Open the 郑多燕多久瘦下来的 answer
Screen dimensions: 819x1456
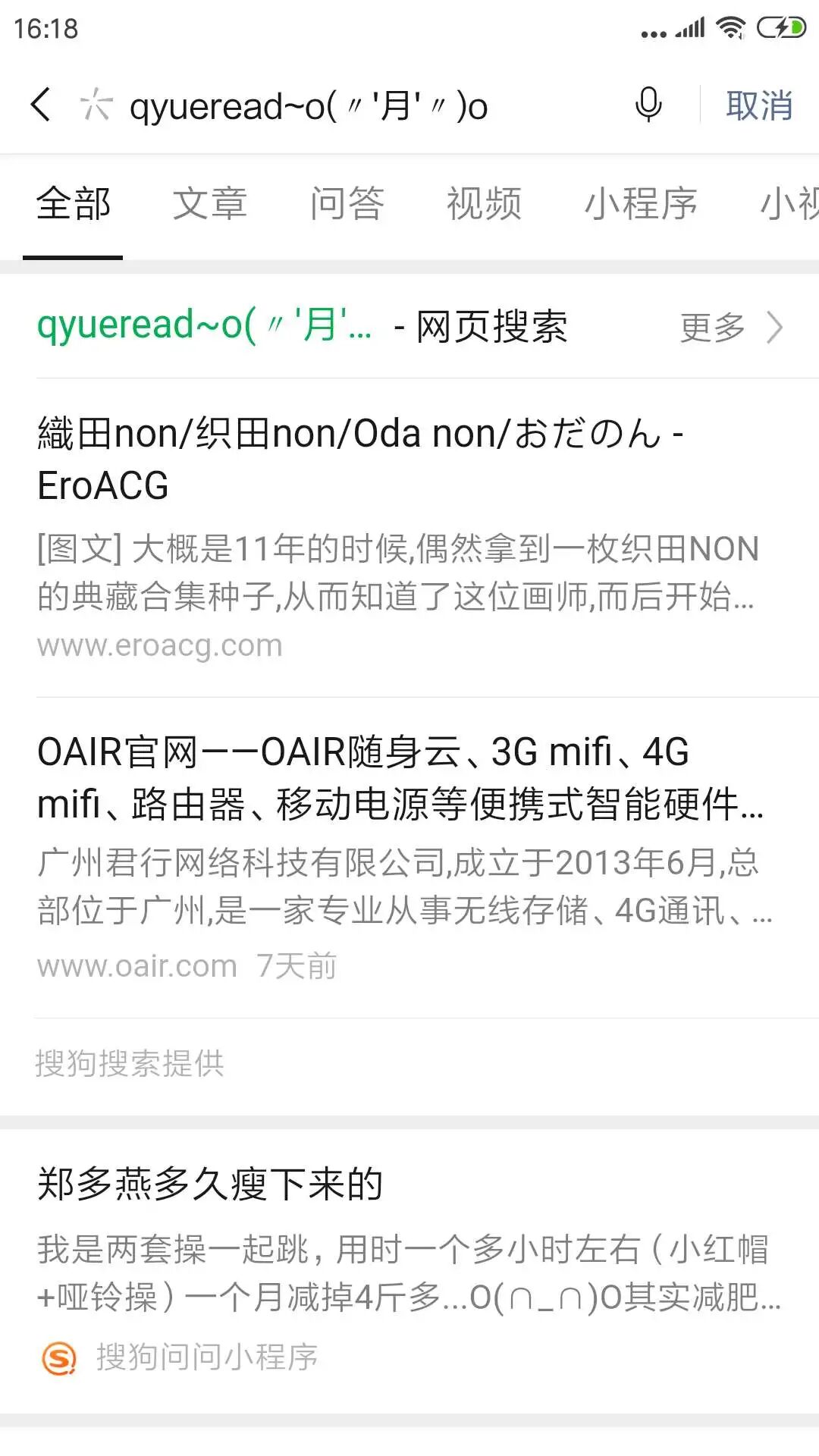[x=211, y=1185]
